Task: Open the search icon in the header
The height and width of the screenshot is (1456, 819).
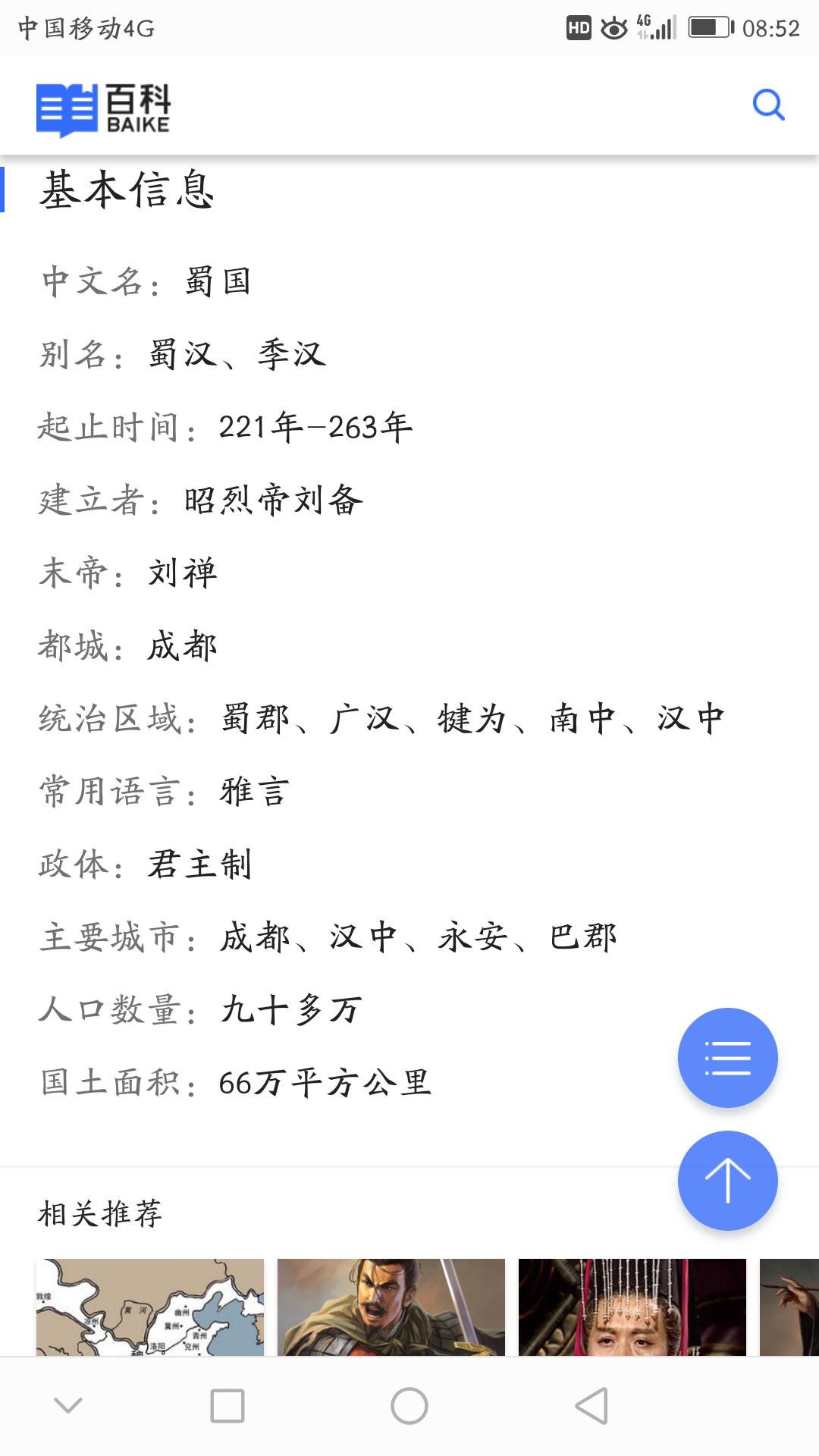Action: click(767, 105)
